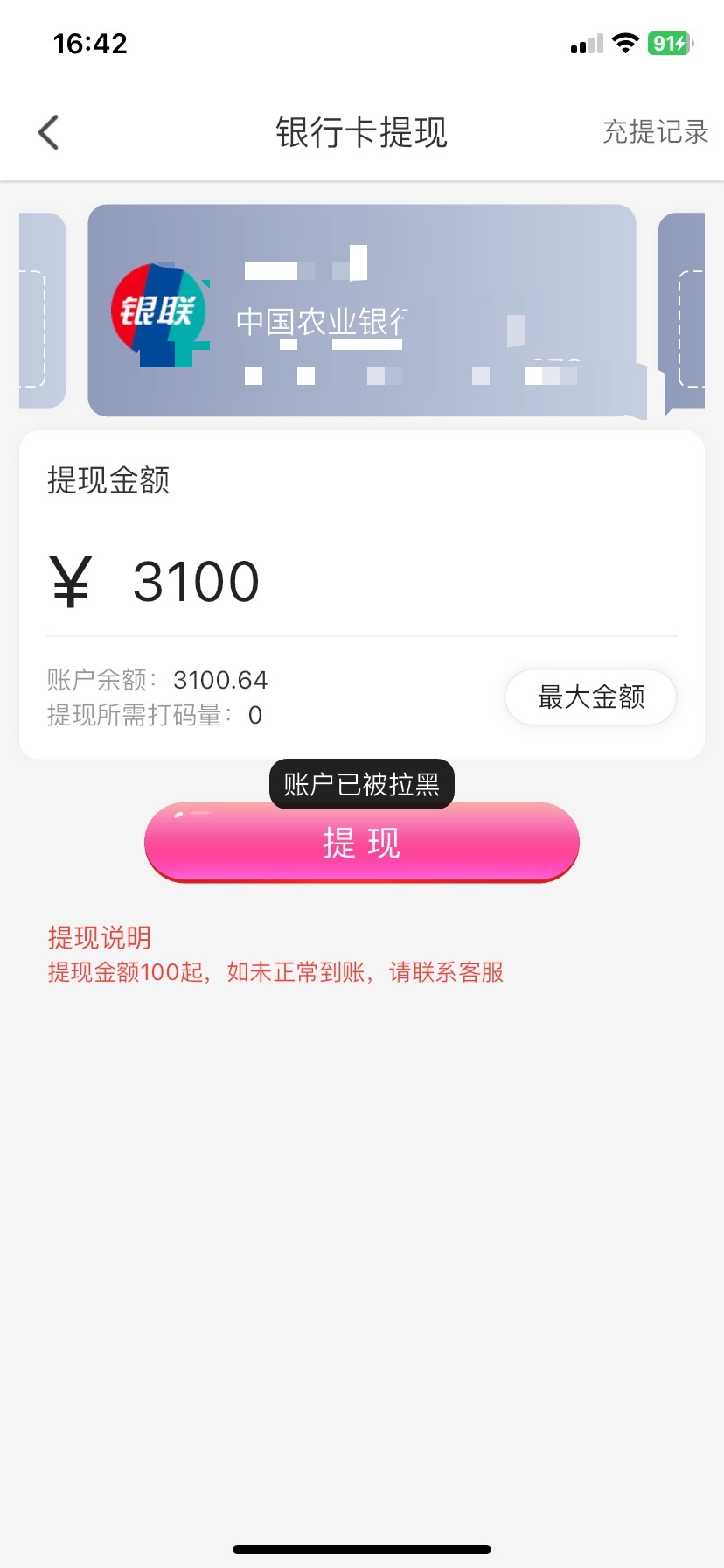The height and width of the screenshot is (1568, 724).
Task: Tap the clock showing 16:42
Action: point(90,42)
